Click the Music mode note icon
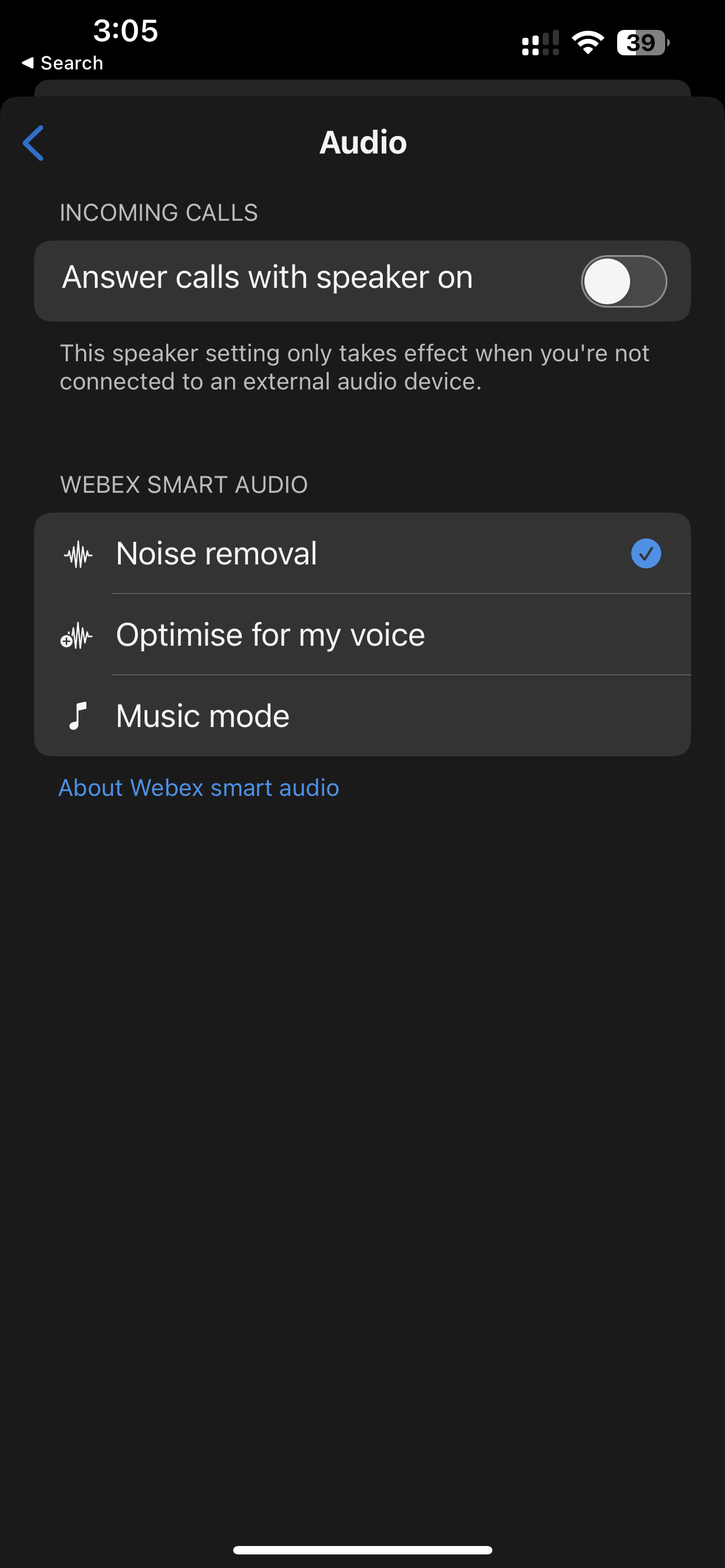This screenshot has height=1568, width=725. [x=77, y=716]
